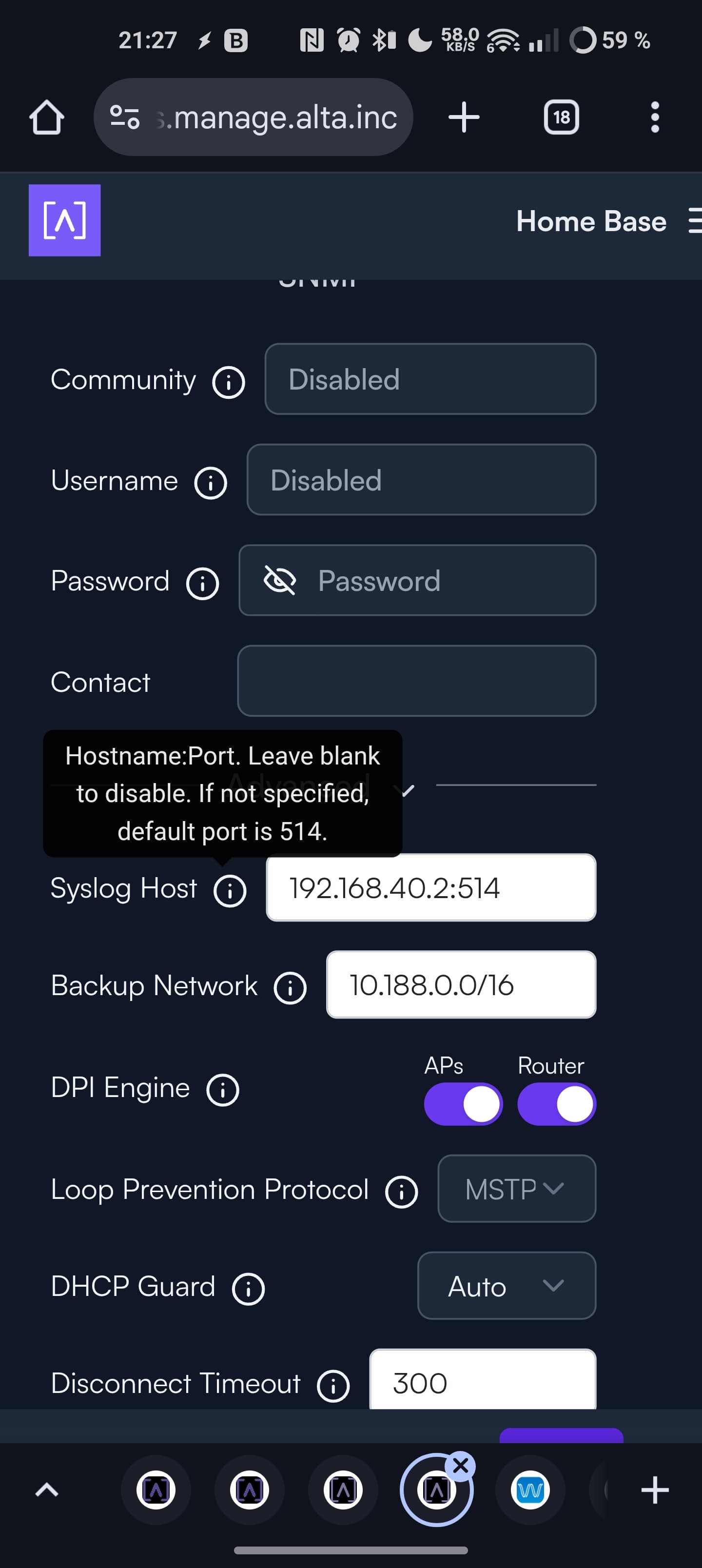
Task: Edit the Backup Network field
Action: (461, 984)
